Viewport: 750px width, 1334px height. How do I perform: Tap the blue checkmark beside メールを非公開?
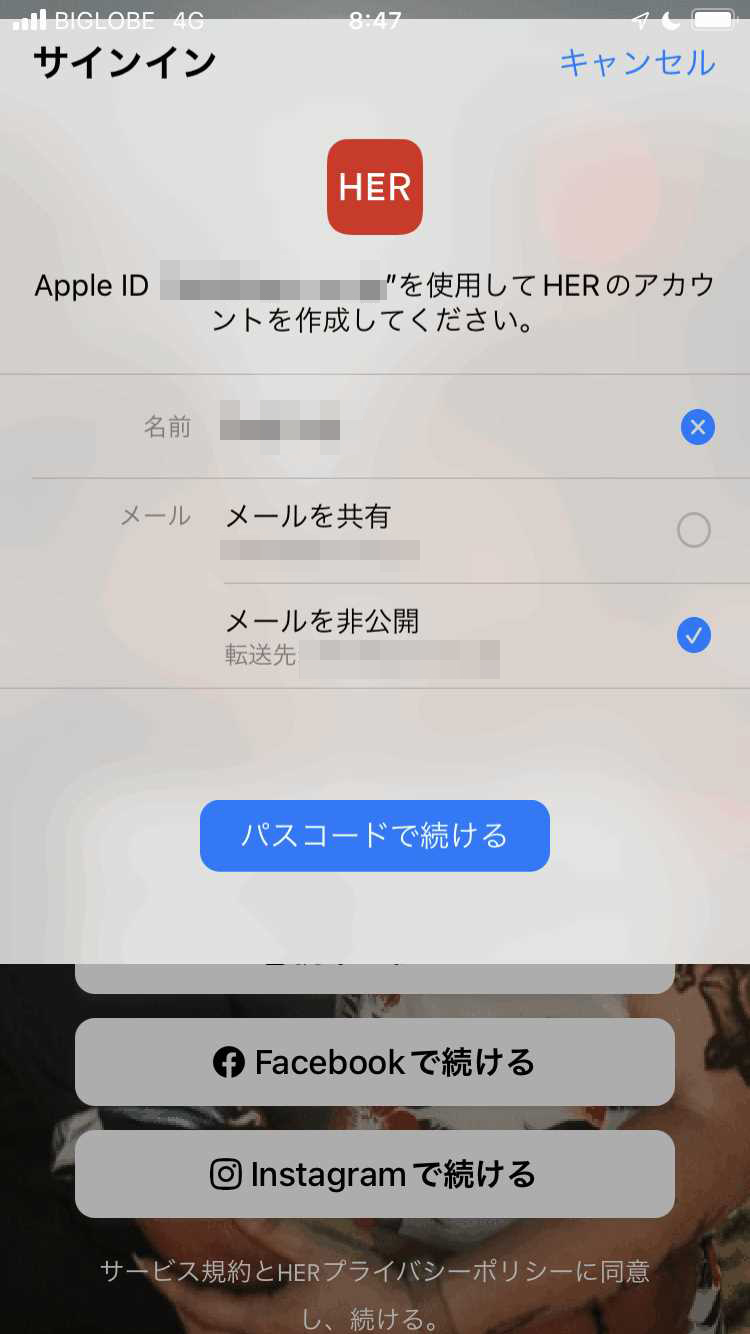[x=694, y=636]
